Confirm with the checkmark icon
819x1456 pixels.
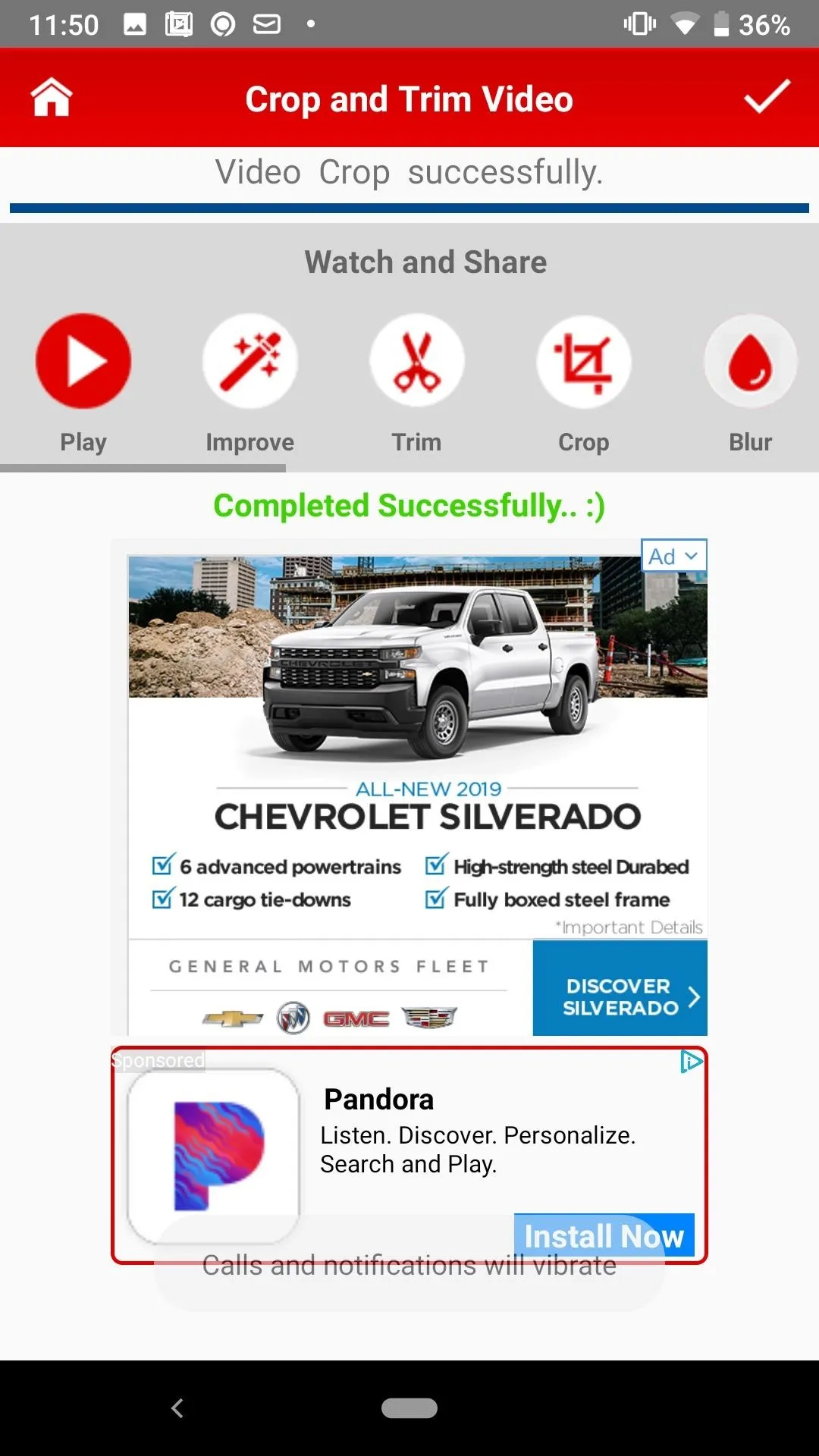tap(767, 97)
